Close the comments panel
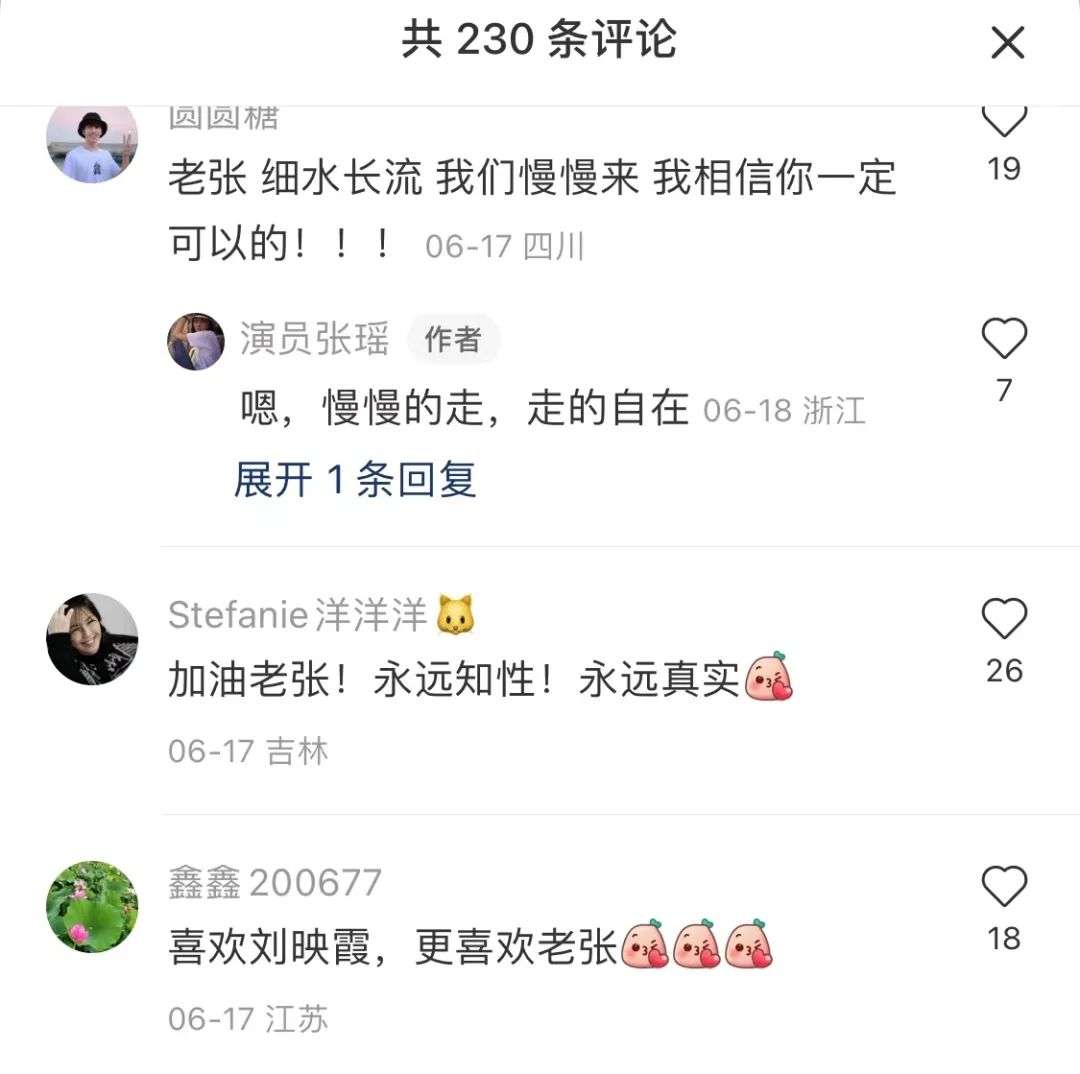The image size is (1080, 1074). click(x=1007, y=43)
